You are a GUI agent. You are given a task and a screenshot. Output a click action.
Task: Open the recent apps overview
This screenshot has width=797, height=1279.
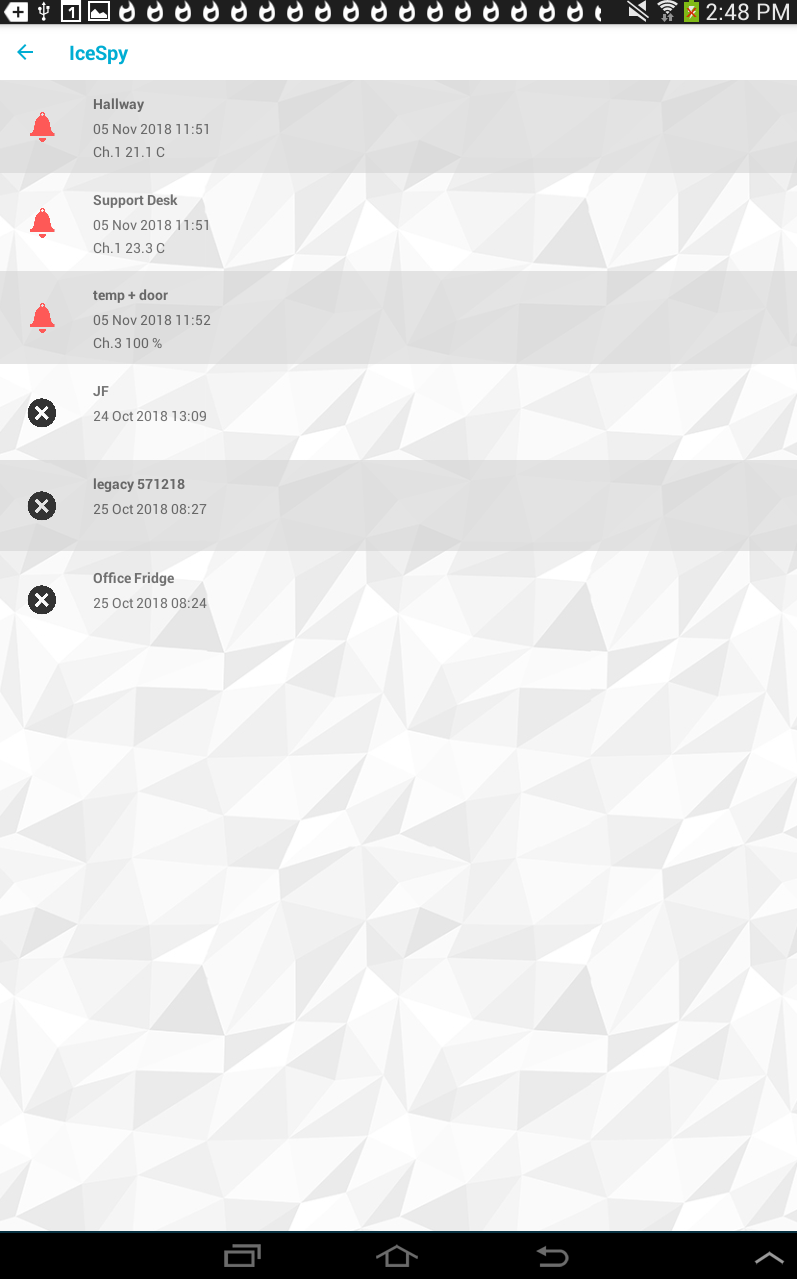(x=242, y=1256)
